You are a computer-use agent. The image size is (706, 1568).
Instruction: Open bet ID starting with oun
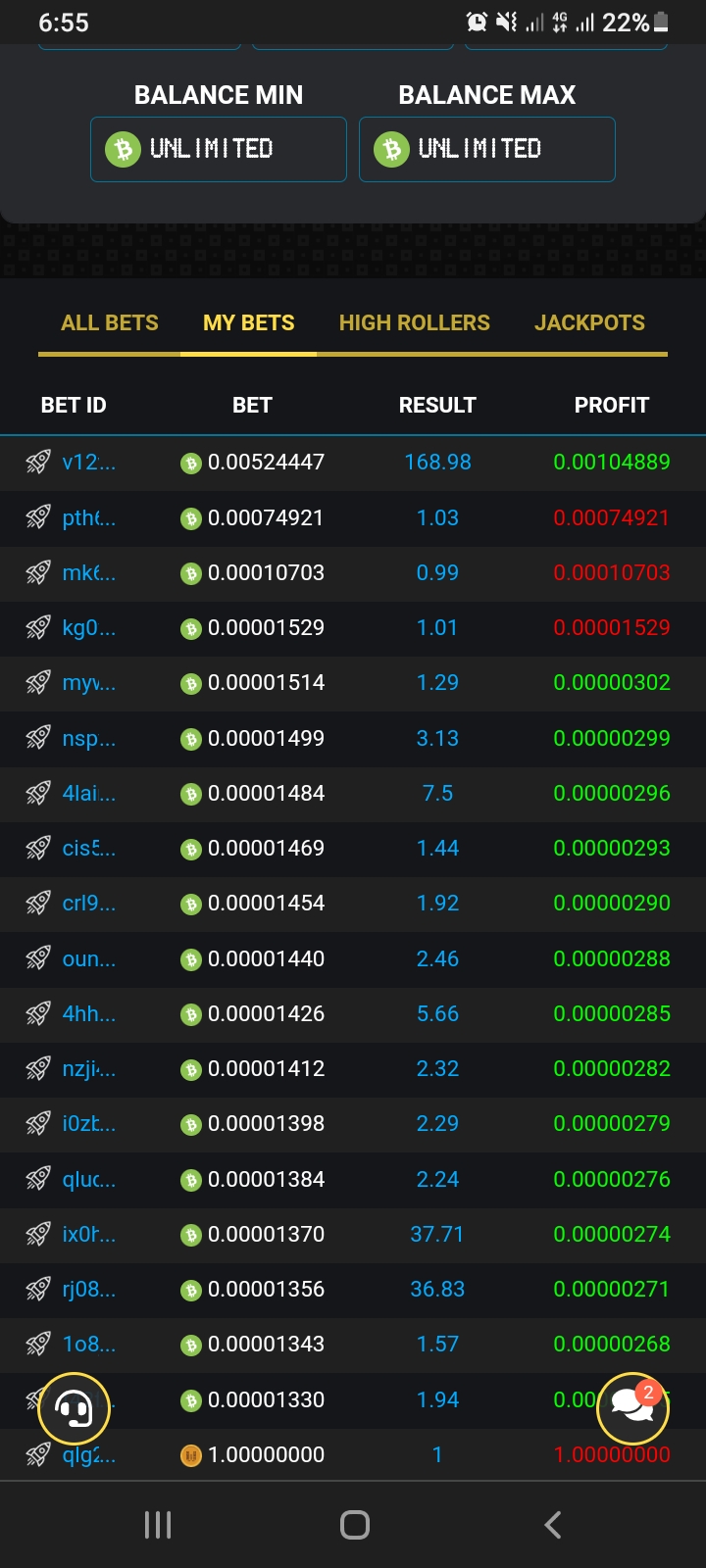coord(88,959)
